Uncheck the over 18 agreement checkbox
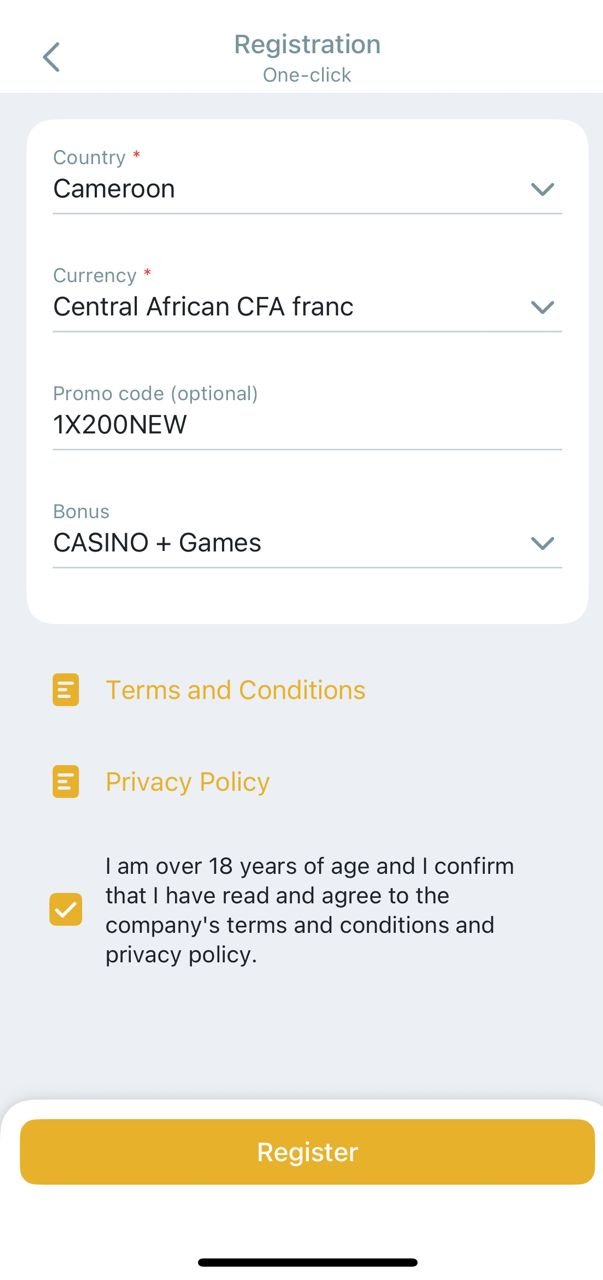The image size is (603, 1280). [x=66, y=910]
